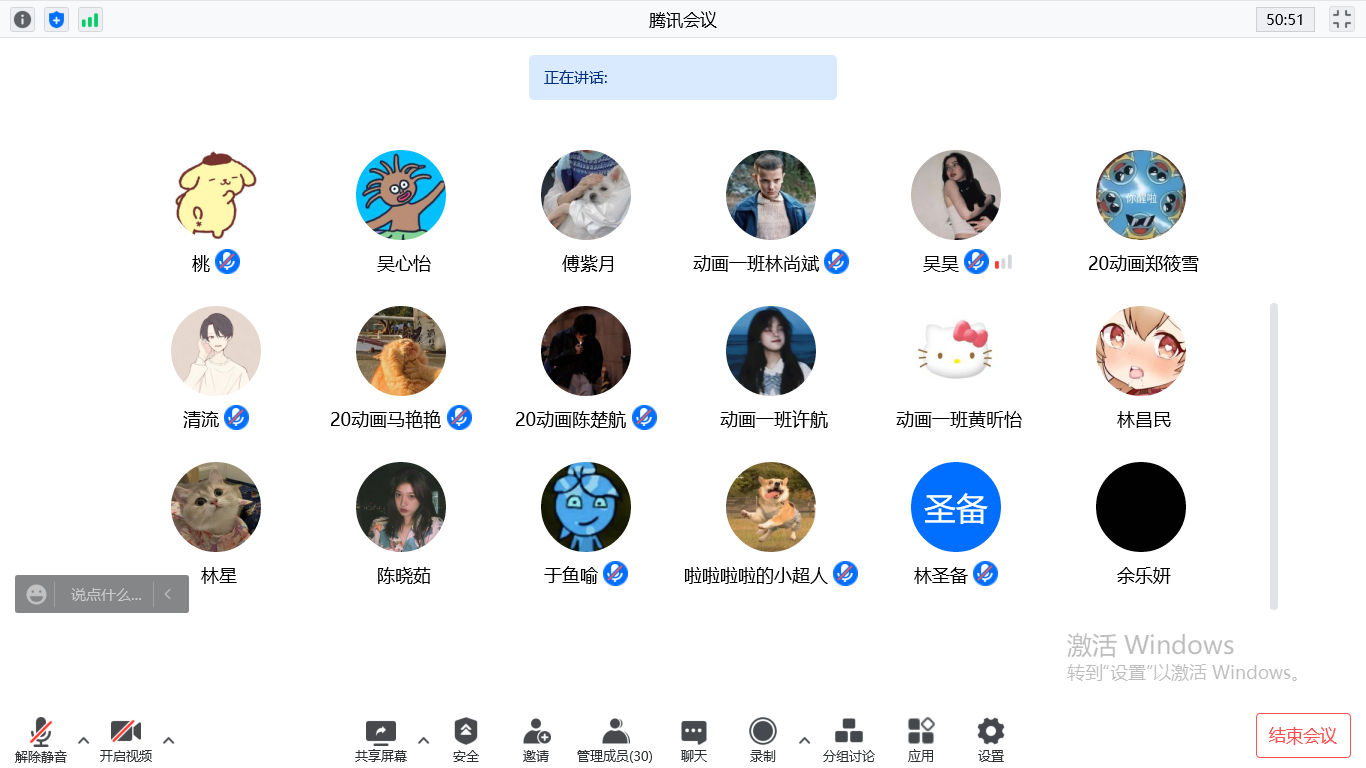Open the 应用 apps panel
The width and height of the screenshot is (1366, 768).
[921, 740]
